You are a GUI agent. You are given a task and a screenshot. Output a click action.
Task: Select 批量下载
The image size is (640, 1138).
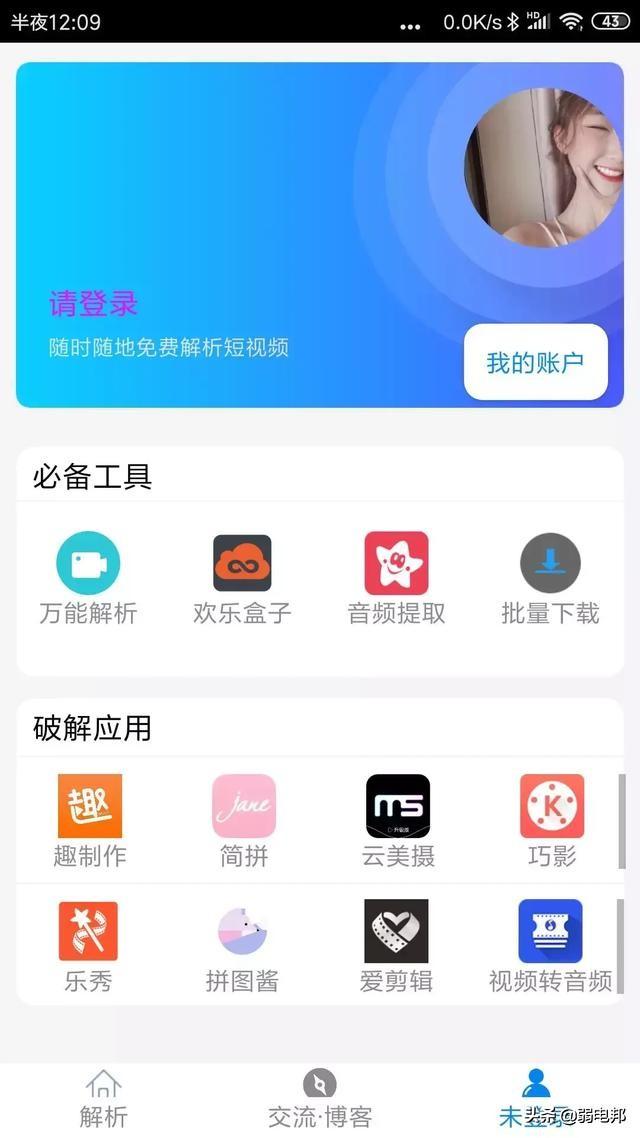pyautogui.click(x=550, y=578)
